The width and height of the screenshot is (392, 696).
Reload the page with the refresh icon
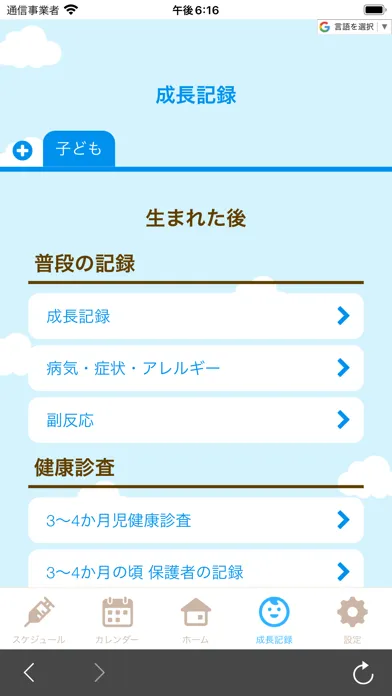tap(363, 673)
